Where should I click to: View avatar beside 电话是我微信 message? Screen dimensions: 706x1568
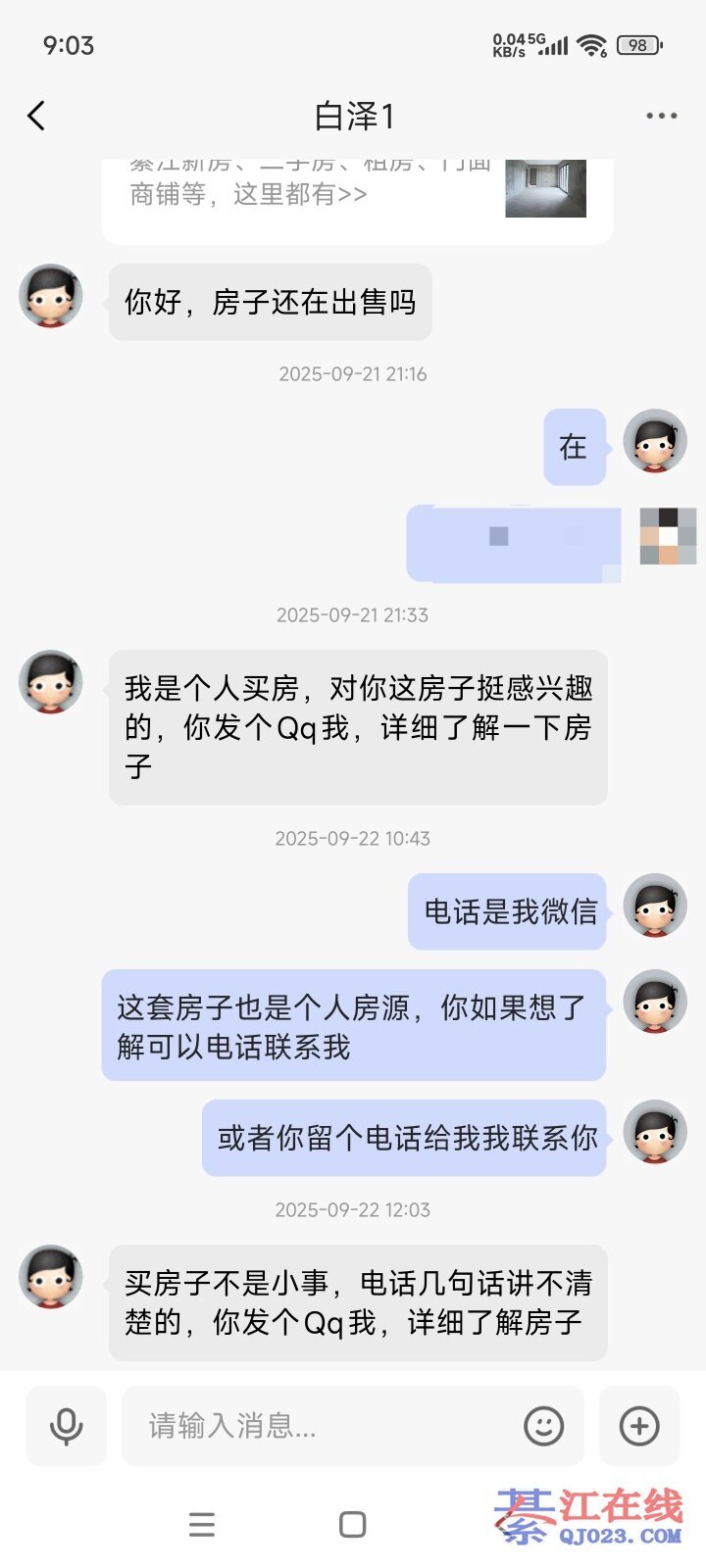click(655, 906)
